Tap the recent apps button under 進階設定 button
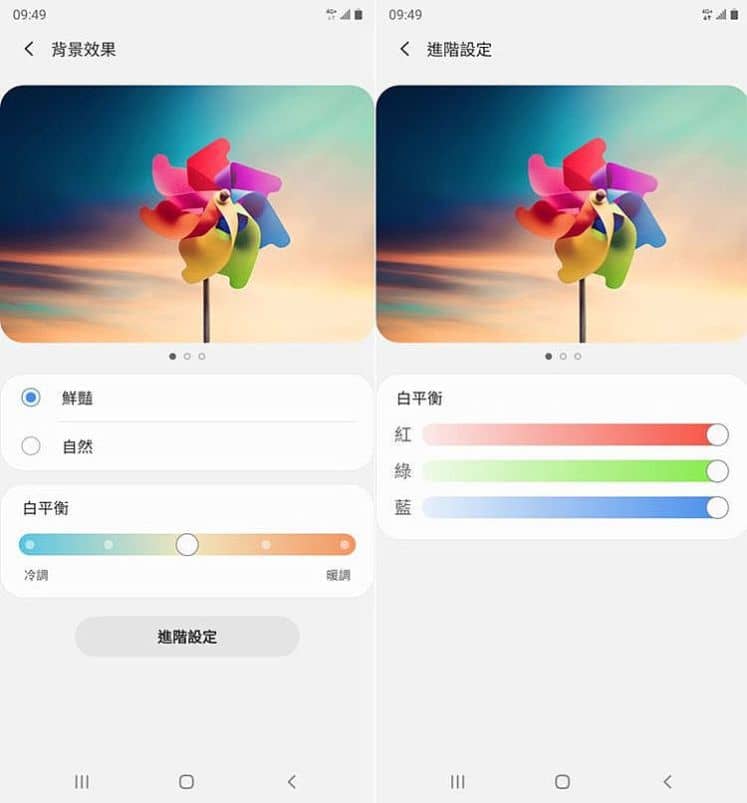The image size is (747, 803). pos(82,782)
